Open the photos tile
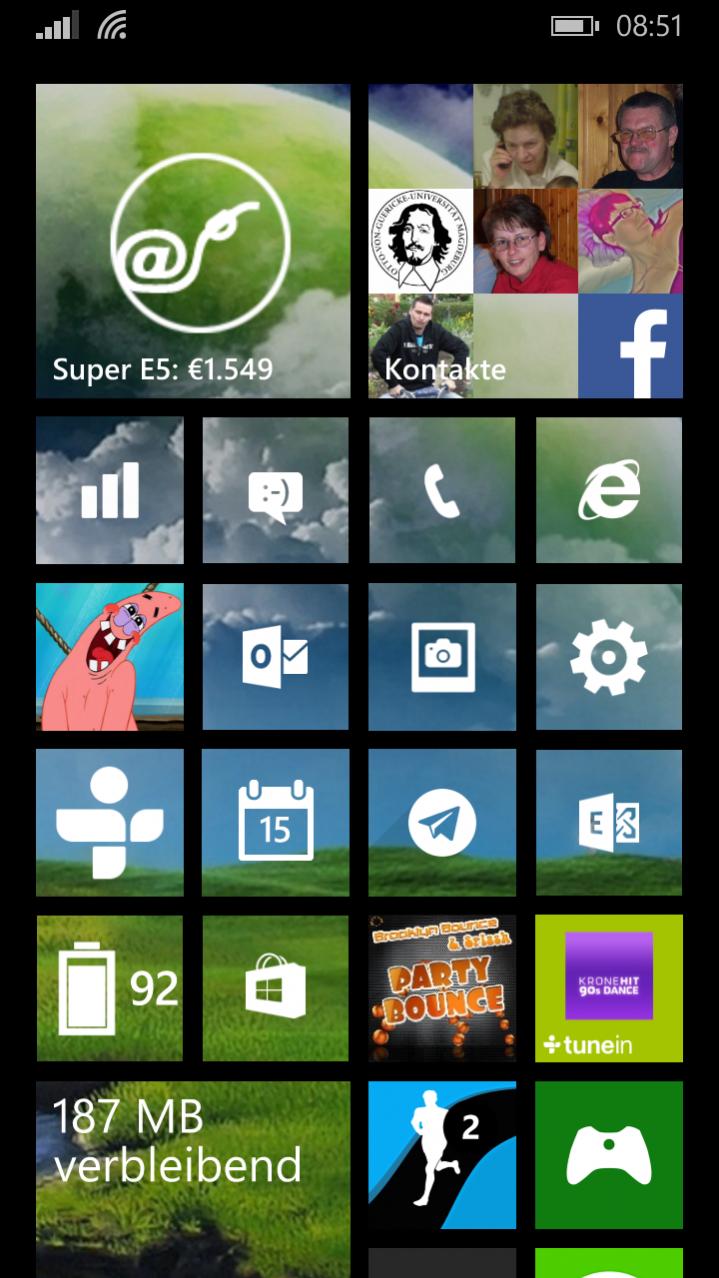 (442, 657)
